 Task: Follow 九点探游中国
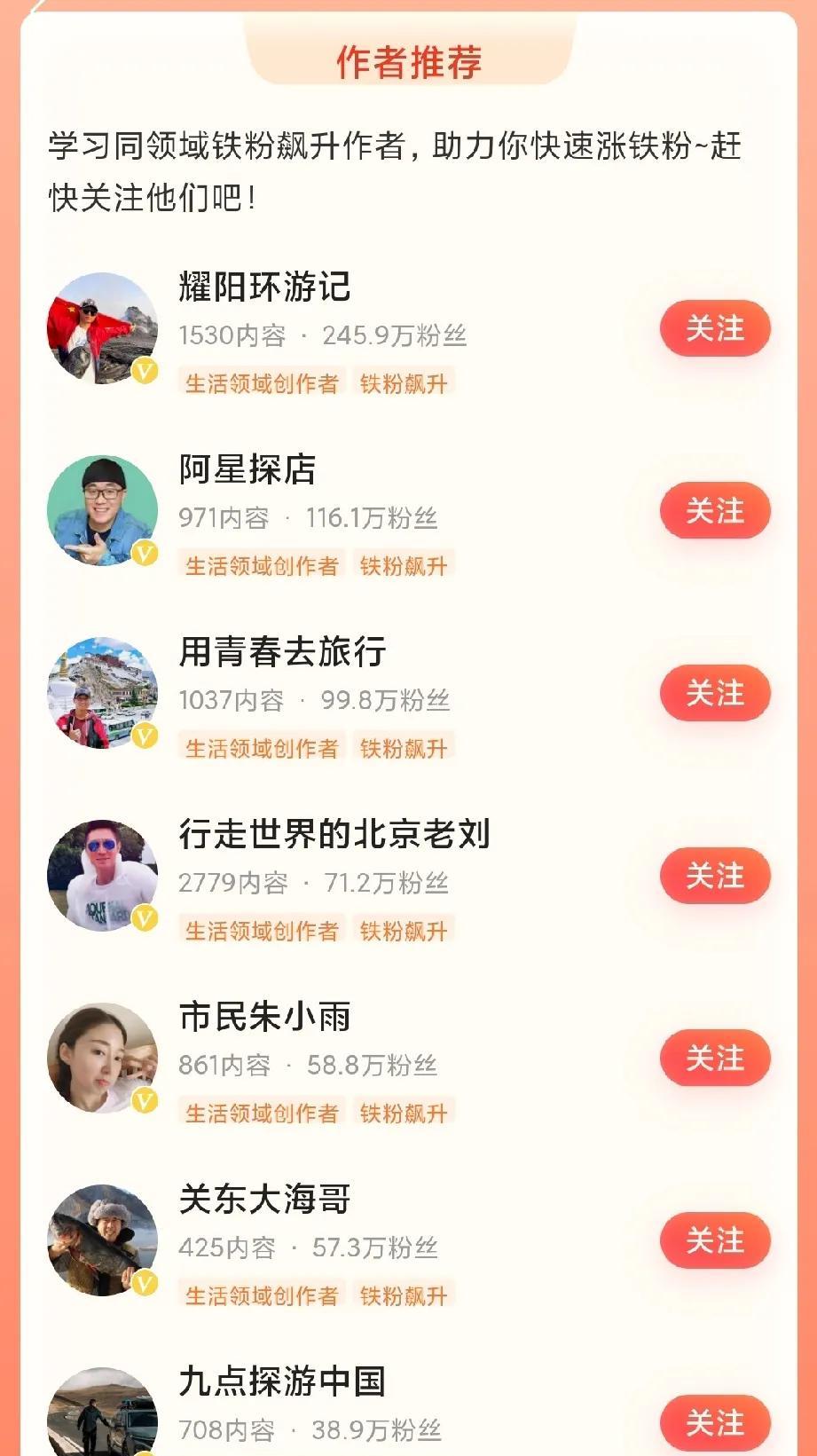714,1422
